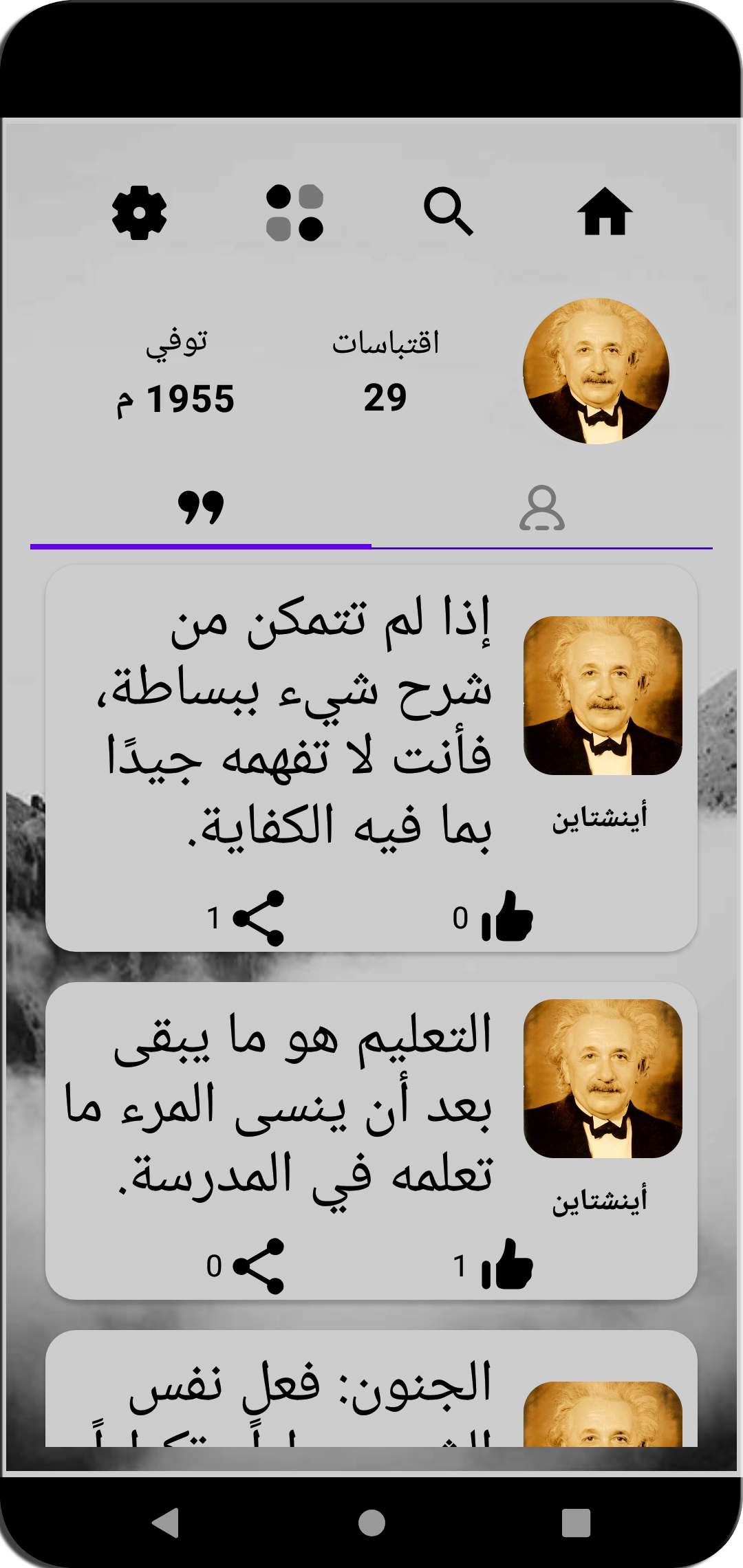This screenshot has height=1568, width=743.
Task: Switch to the author biography tab
Action: (542, 508)
